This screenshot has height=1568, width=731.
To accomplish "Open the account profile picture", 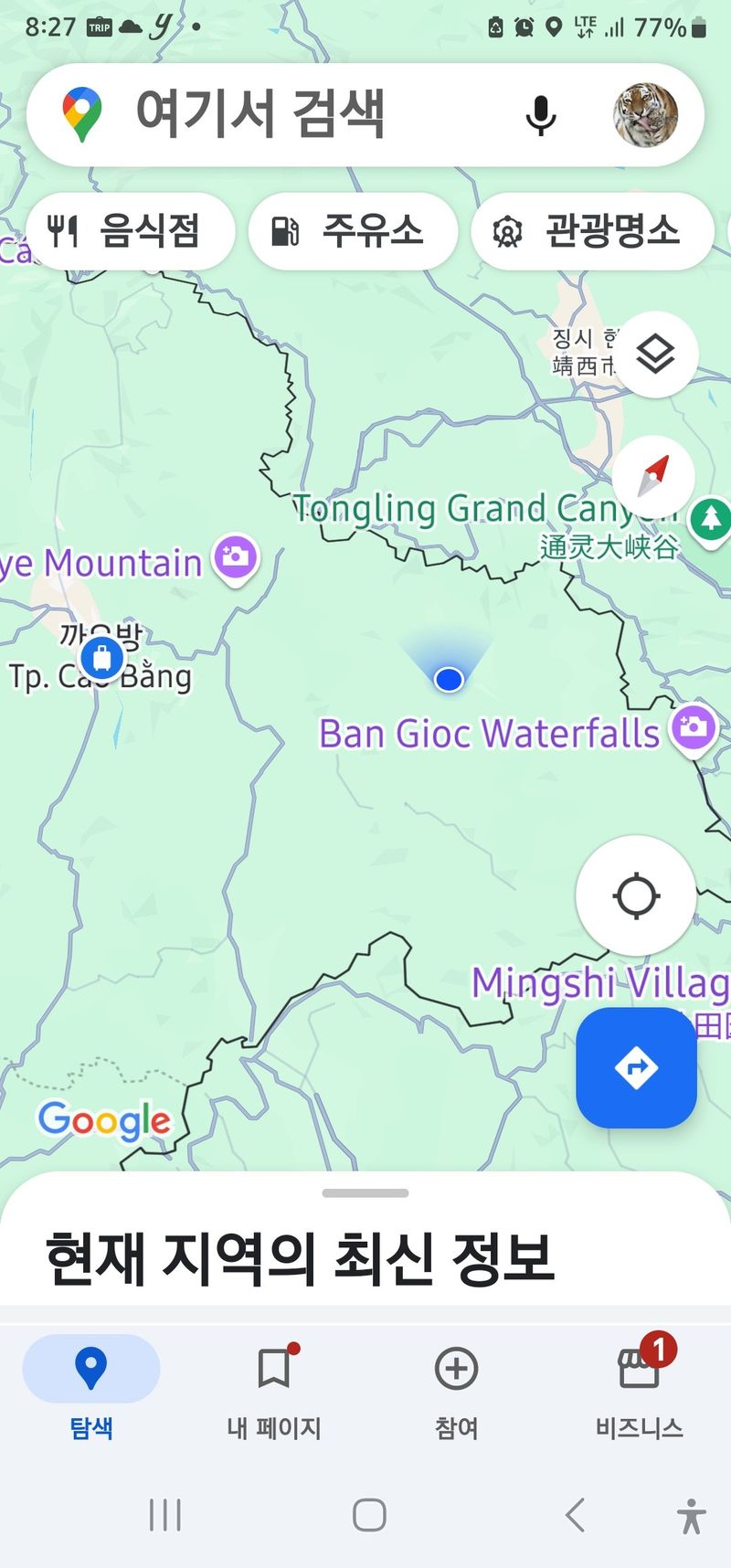I will pos(645,115).
